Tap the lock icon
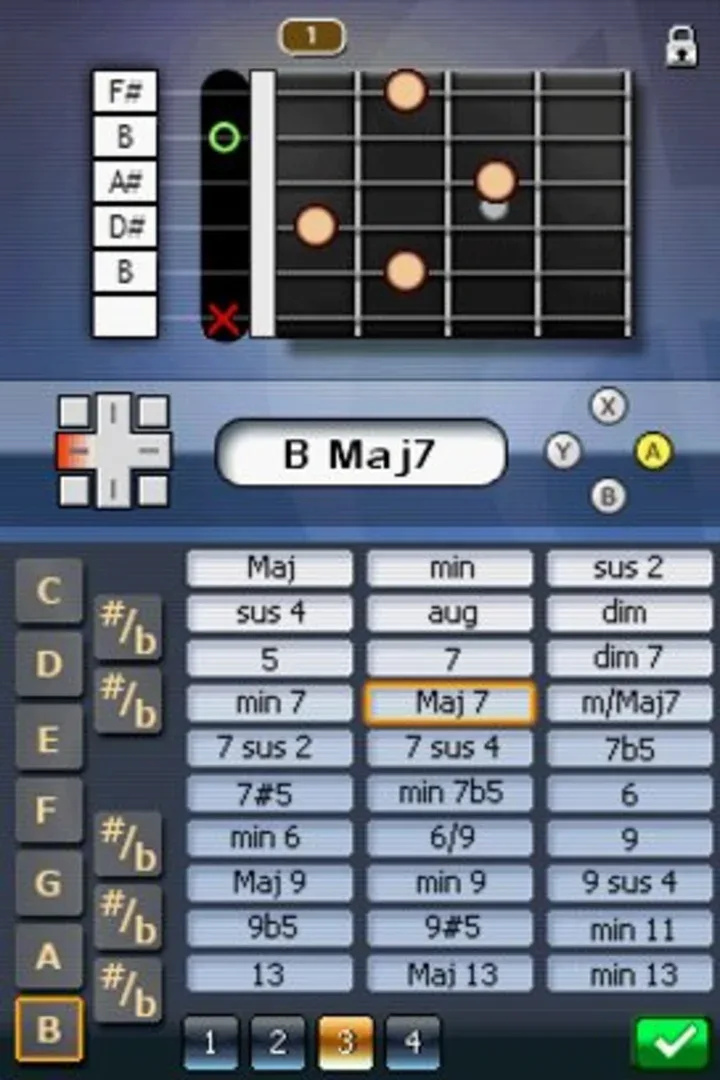This screenshot has height=1080, width=720. click(681, 46)
